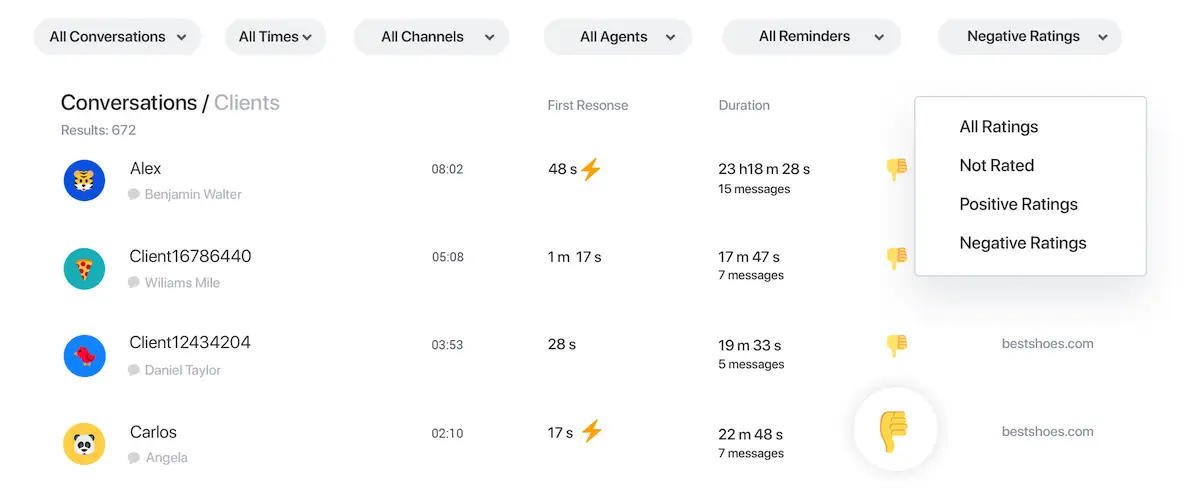Image resolution: width=1200 pixels, height=502 pixels.
Task: Select Positive Ratings option
Action: (1018, 204)
